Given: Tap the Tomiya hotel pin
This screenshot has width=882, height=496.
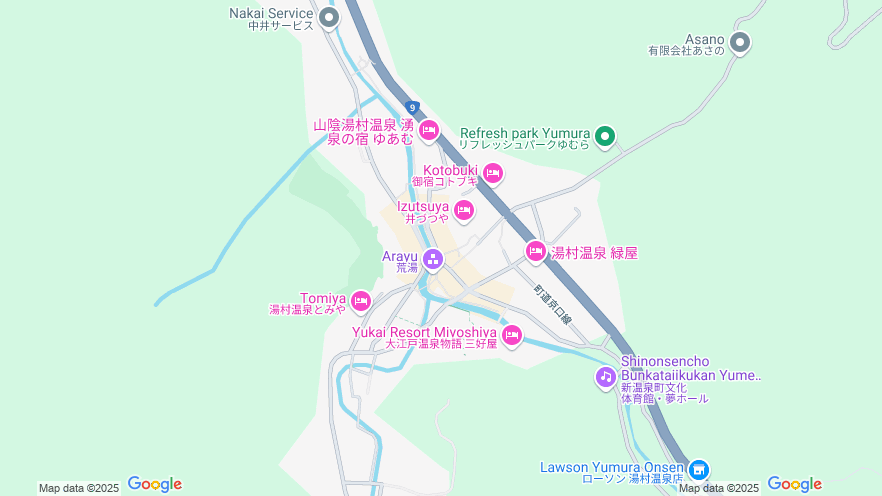Looking at the screenshot, I should [x=361, y=301].
